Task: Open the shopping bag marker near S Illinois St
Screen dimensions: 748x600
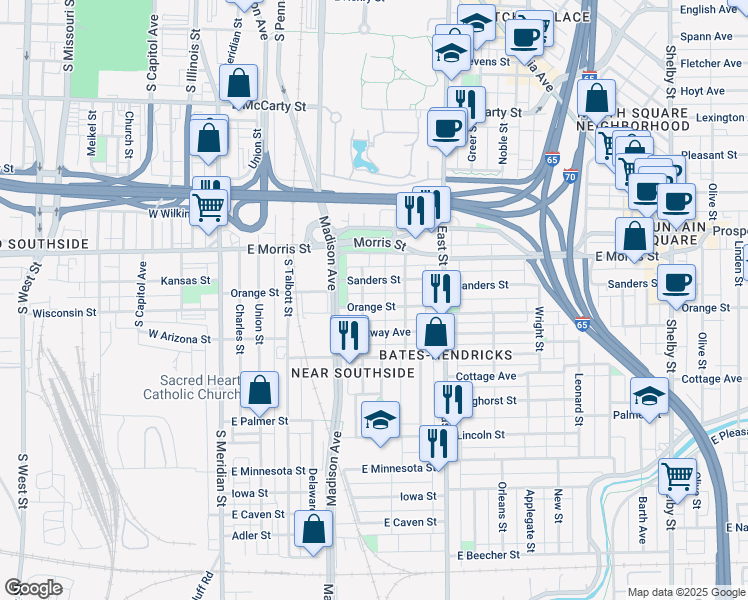Action: coord(209,139)
